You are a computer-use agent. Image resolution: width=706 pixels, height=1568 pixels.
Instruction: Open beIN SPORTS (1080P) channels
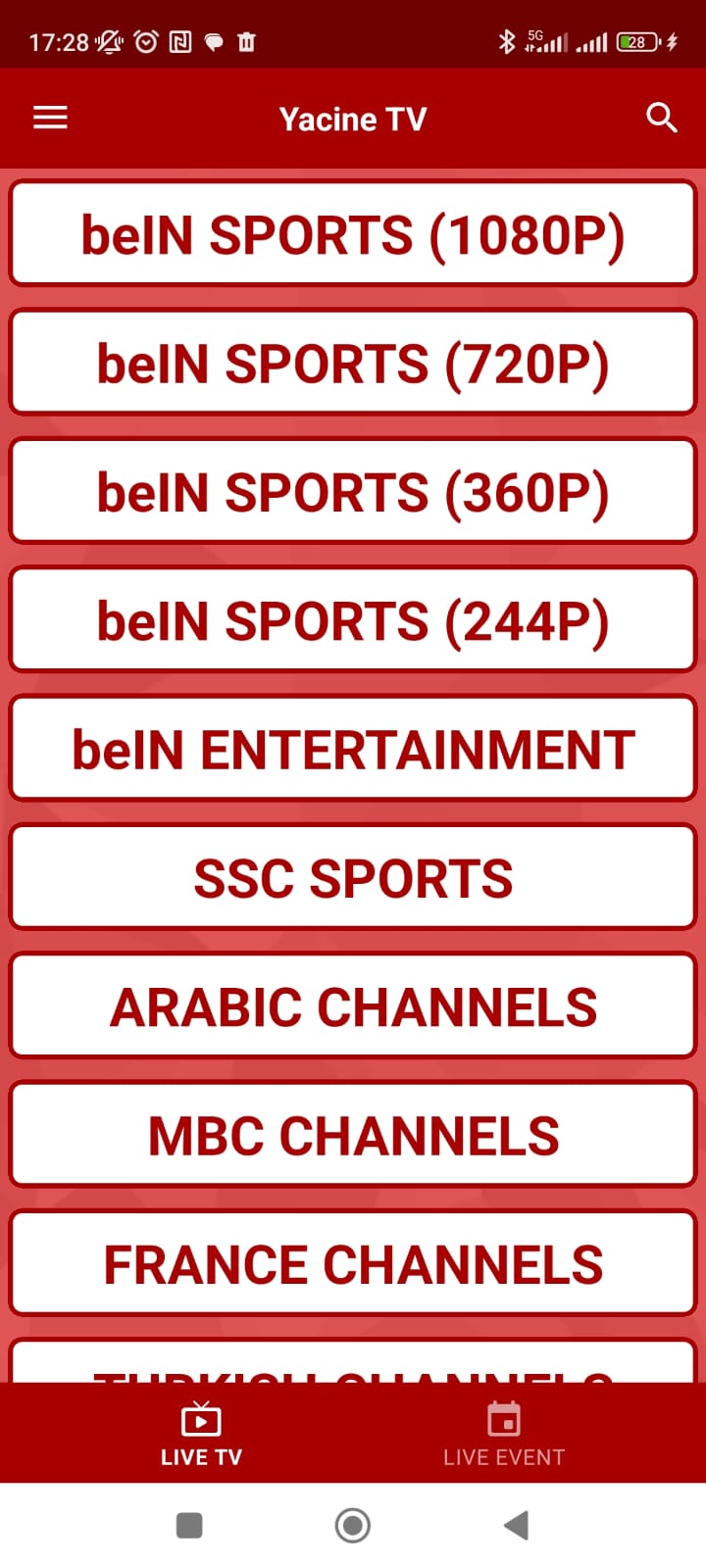tap(353, 235)
